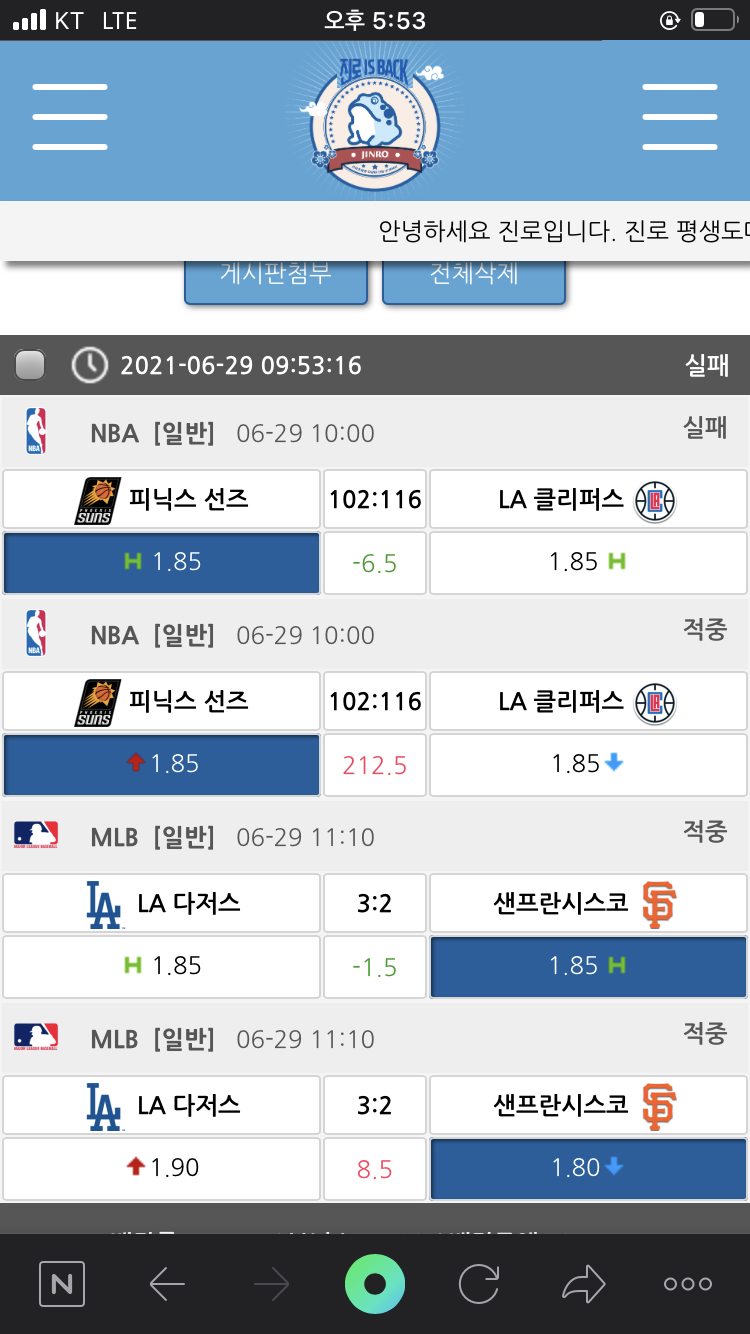750x1334 pixels.
Task: Go back to the previous page
Action: click(167, 1283)
